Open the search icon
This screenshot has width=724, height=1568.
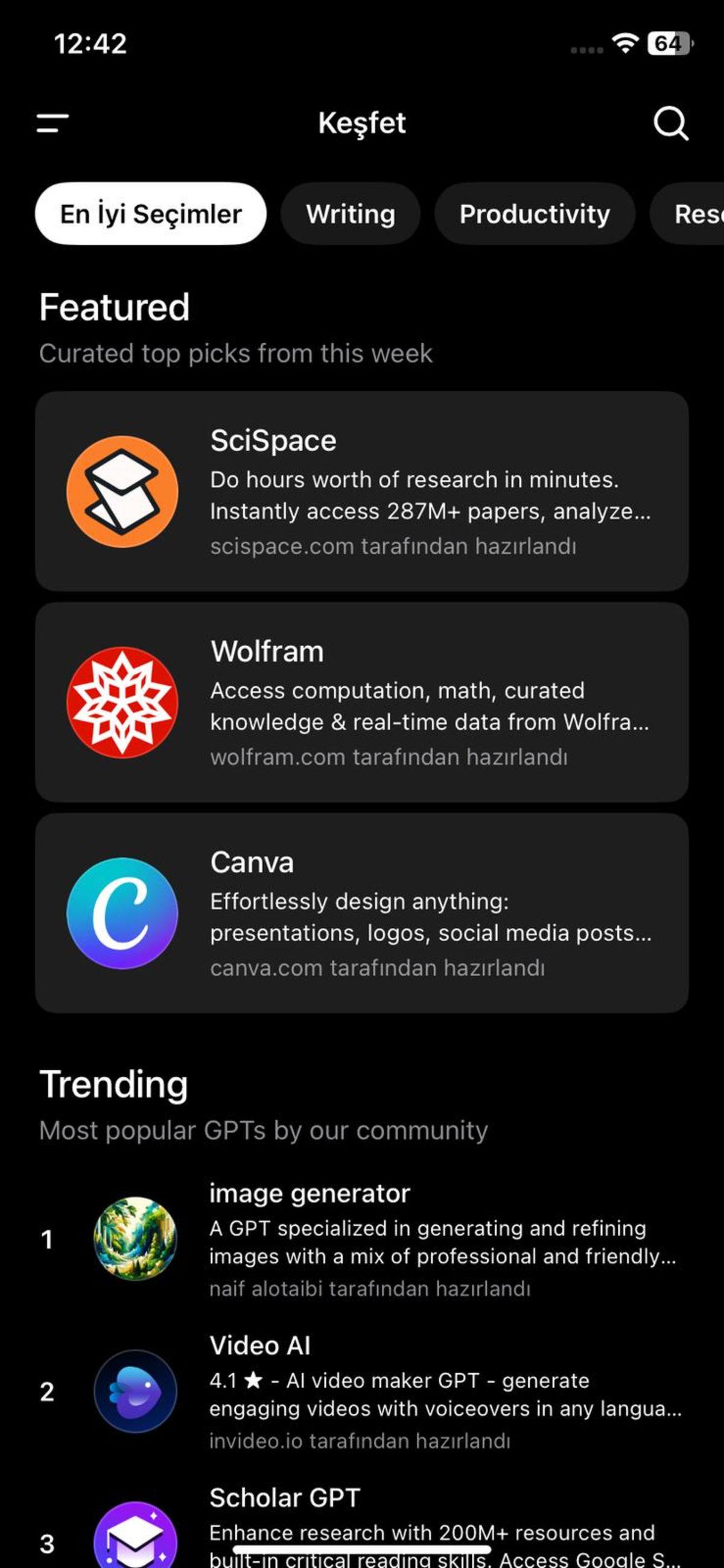[670, 124]
